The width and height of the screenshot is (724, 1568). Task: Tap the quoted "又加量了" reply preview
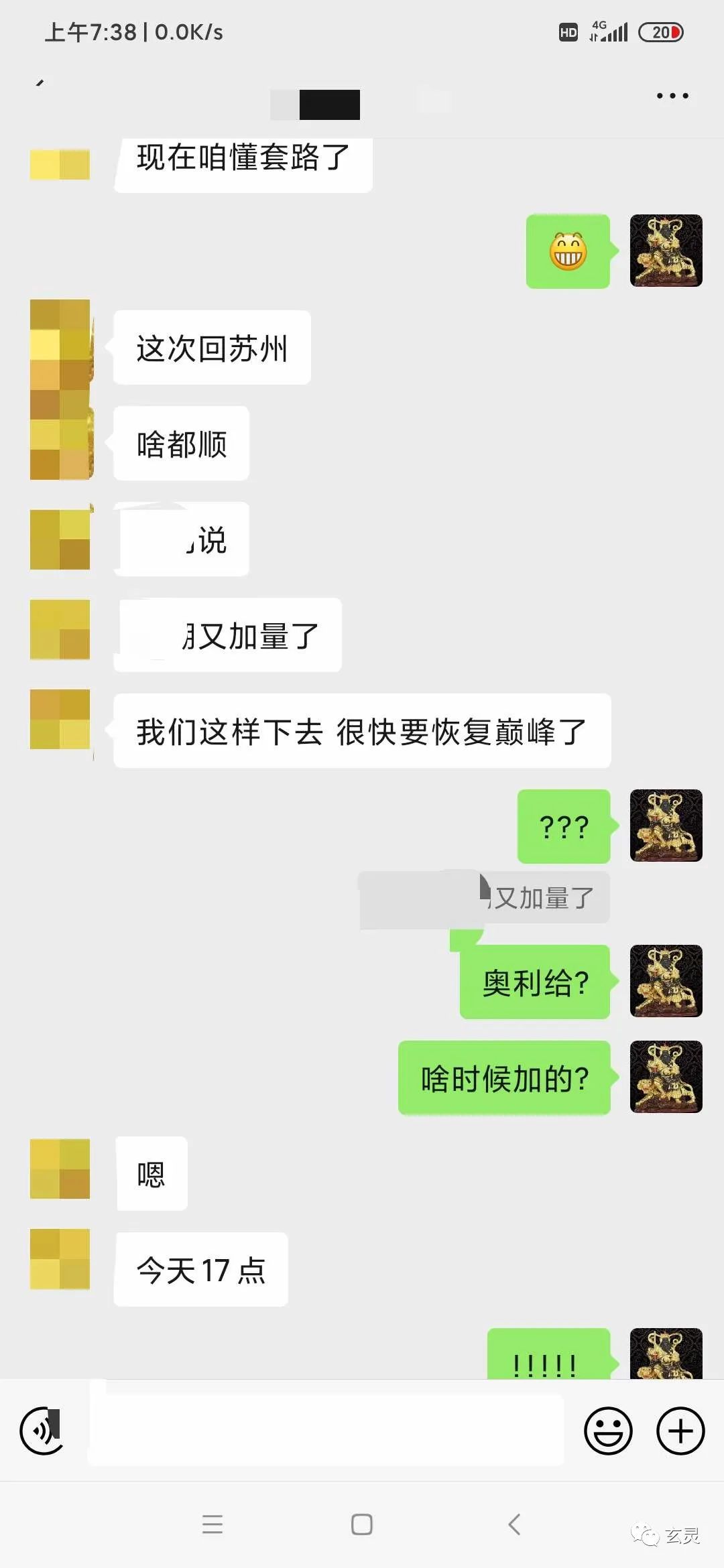click(x=484, y=898)
